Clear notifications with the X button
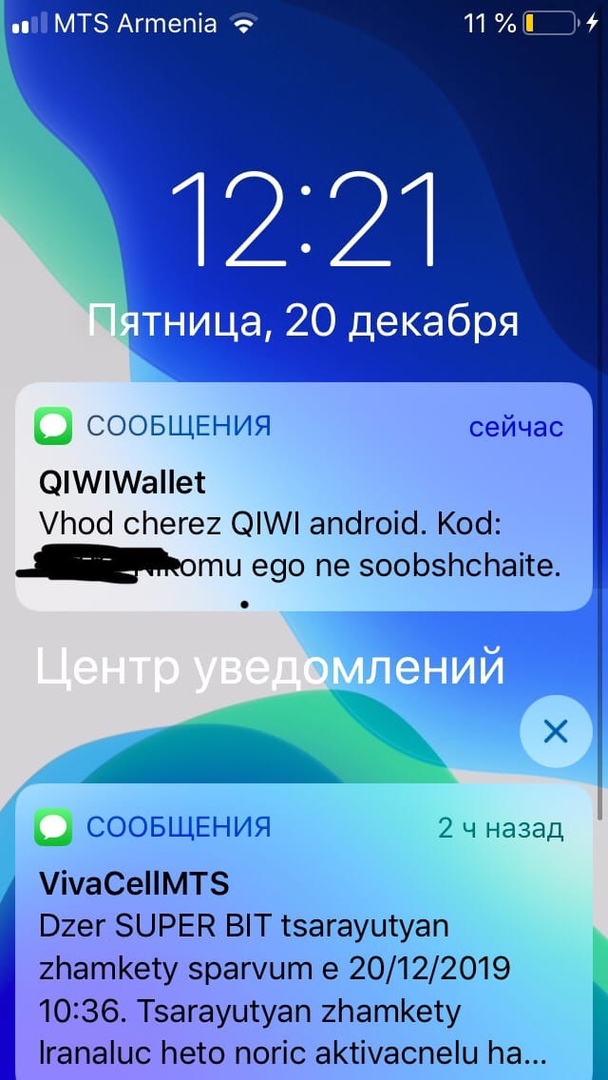This screenshot has width=608, height=1080. pos(555,731)
